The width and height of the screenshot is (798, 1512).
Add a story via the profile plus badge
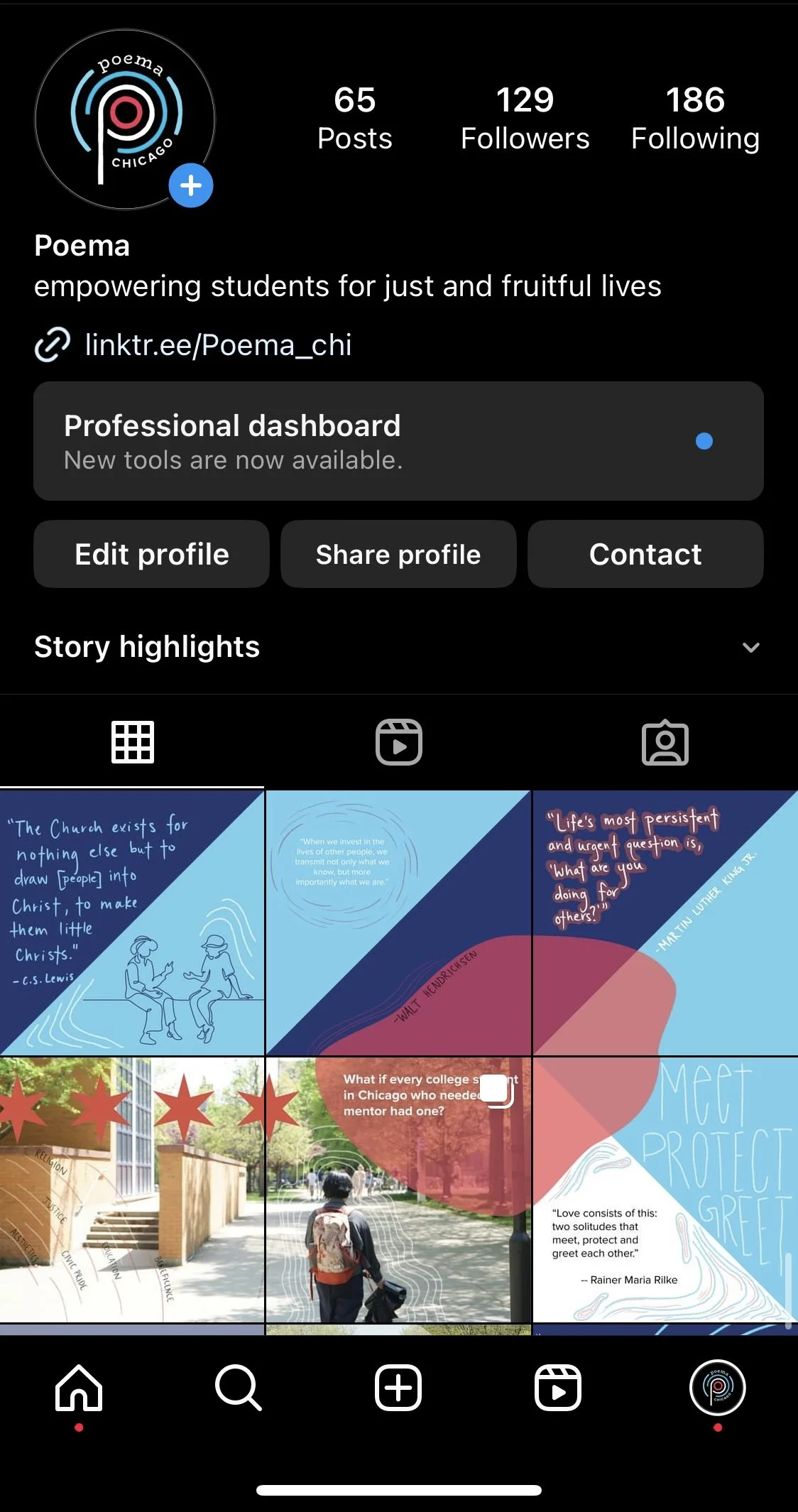click(191, 185)
